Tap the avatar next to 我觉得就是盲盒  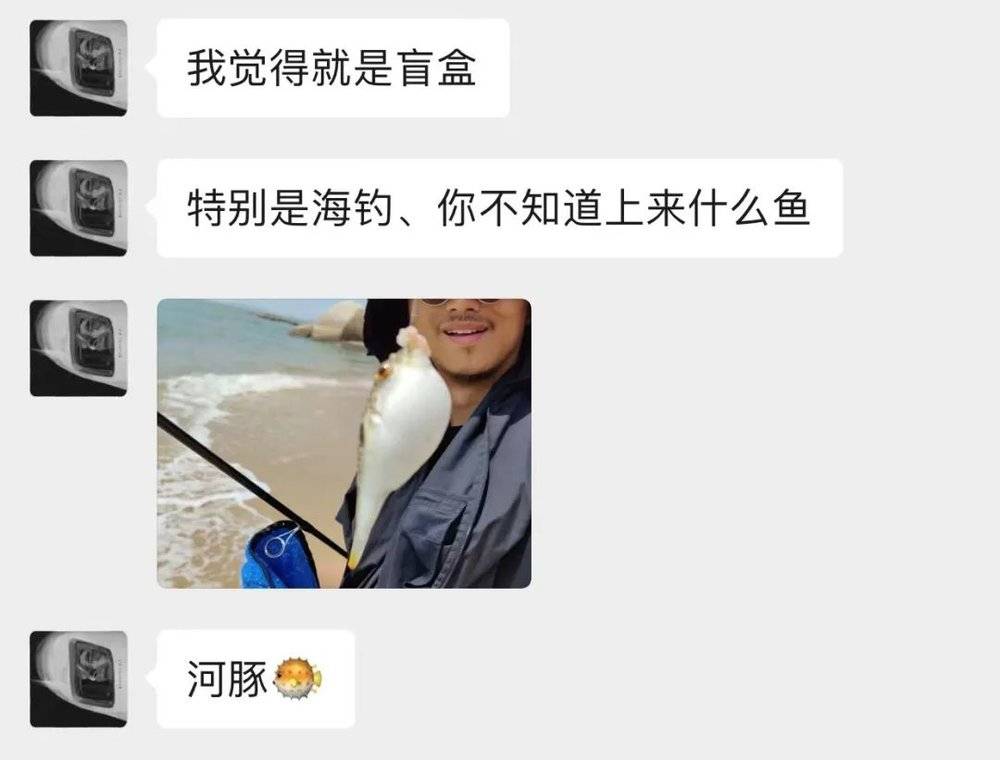78,67
